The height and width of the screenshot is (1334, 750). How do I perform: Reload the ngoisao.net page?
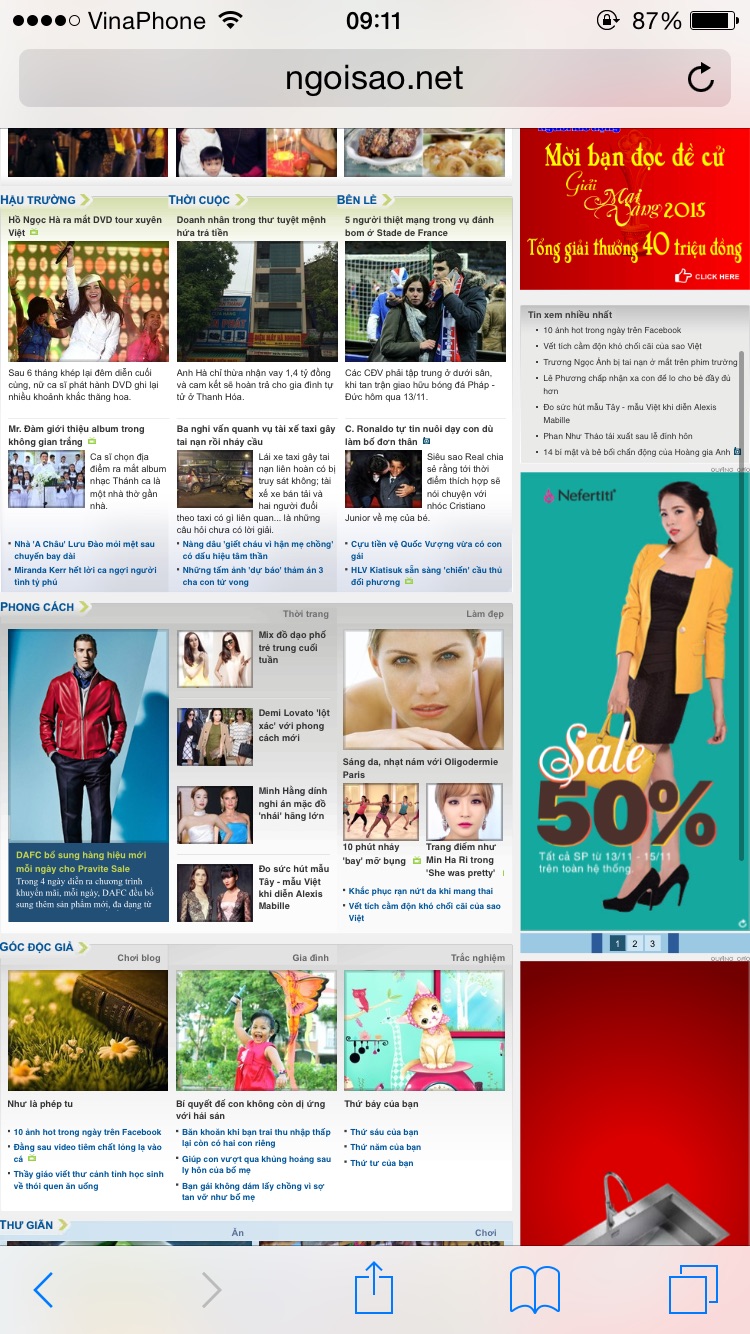pos(701,78)
